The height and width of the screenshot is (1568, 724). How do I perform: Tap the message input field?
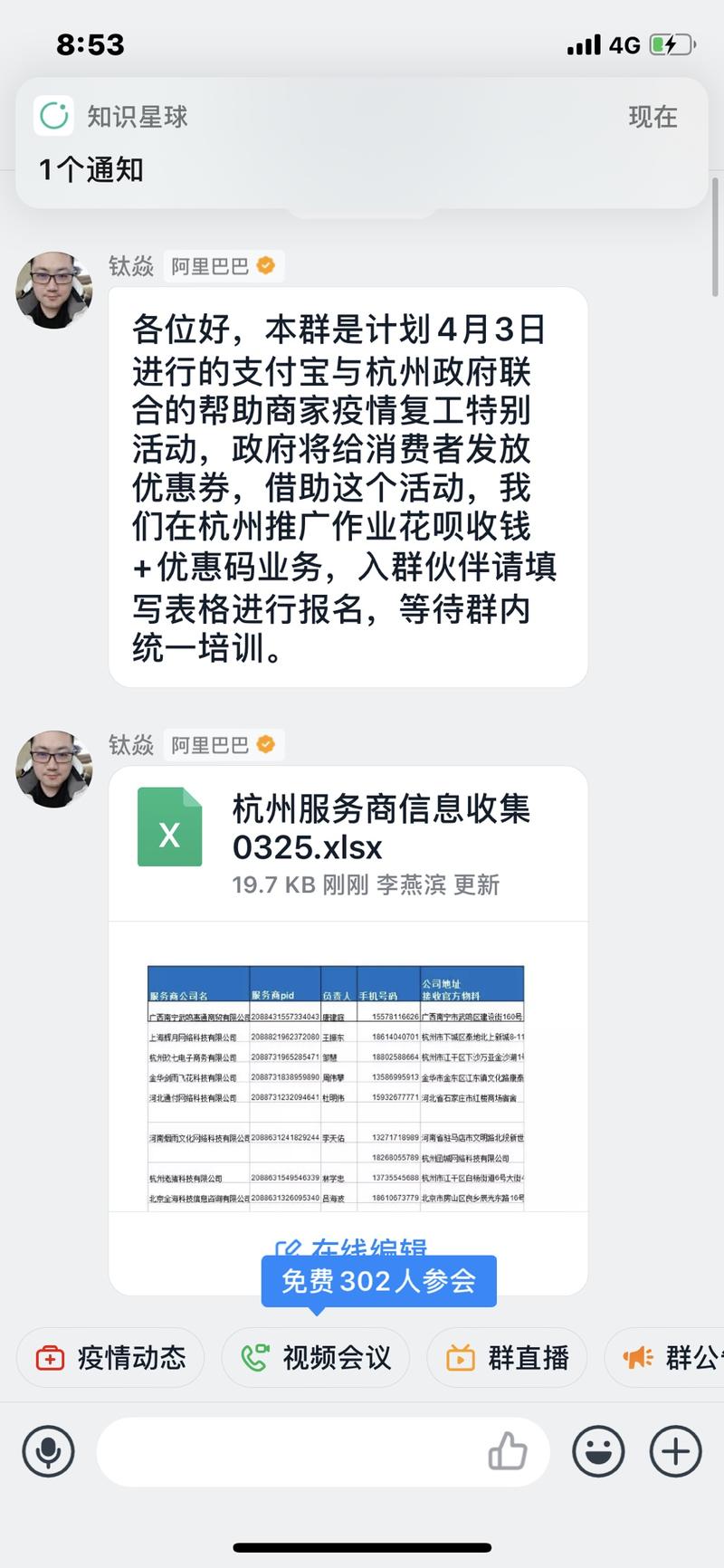(x=299, y=1451)
